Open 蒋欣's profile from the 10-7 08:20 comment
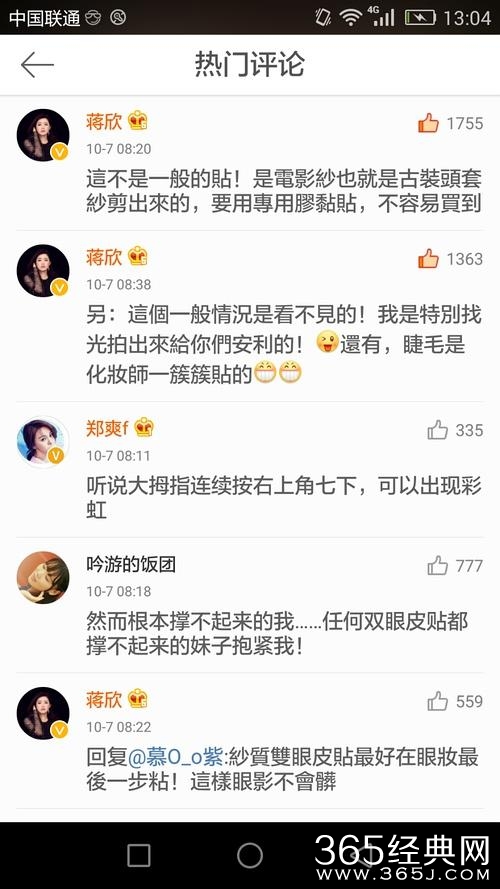The image size is (500, 889). pos(43,135)
